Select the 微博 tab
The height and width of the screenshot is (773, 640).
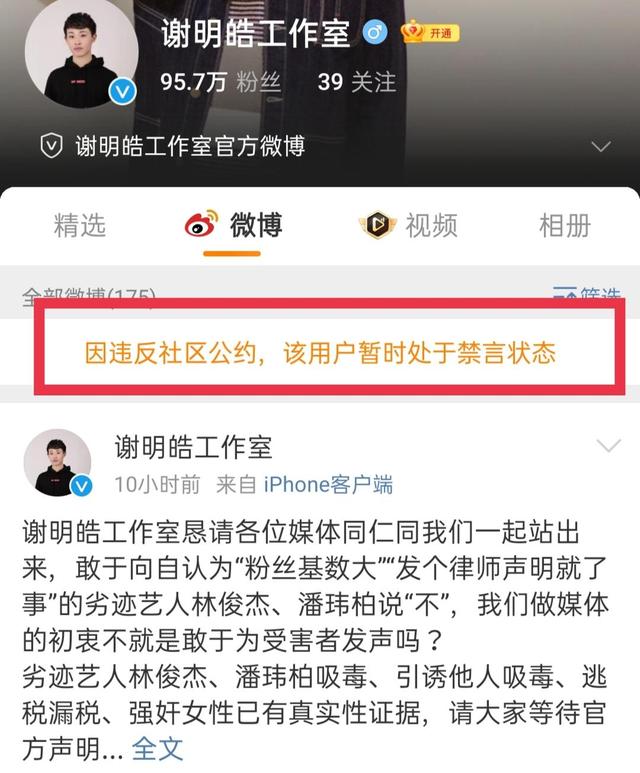coord(234,225)
